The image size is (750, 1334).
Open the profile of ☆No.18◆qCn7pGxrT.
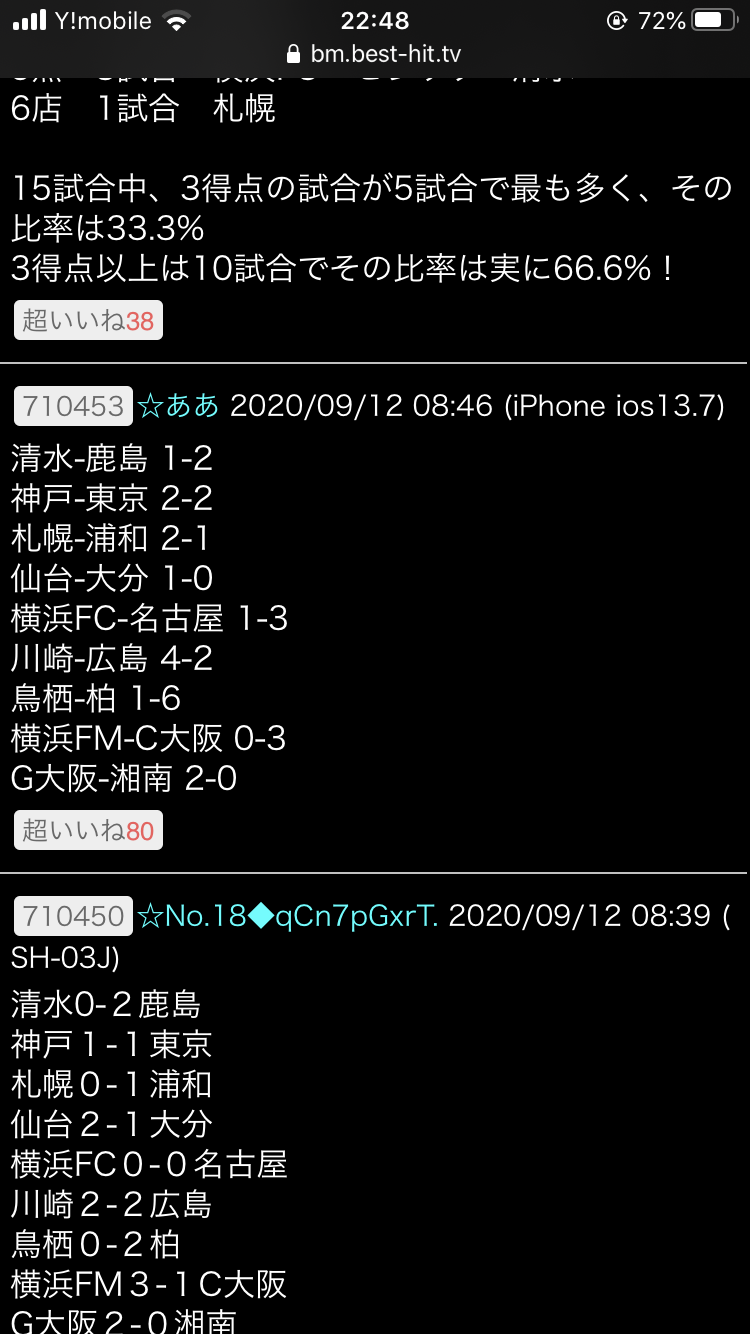(288, 915)
